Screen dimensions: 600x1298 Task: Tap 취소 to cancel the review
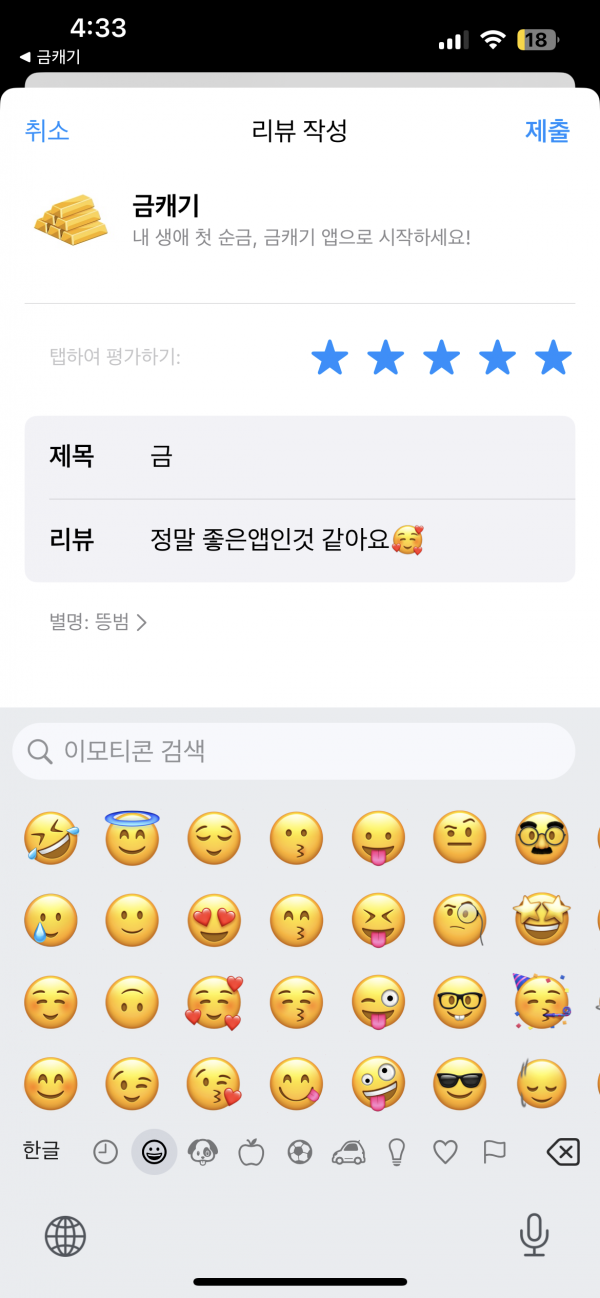(47, 131)
